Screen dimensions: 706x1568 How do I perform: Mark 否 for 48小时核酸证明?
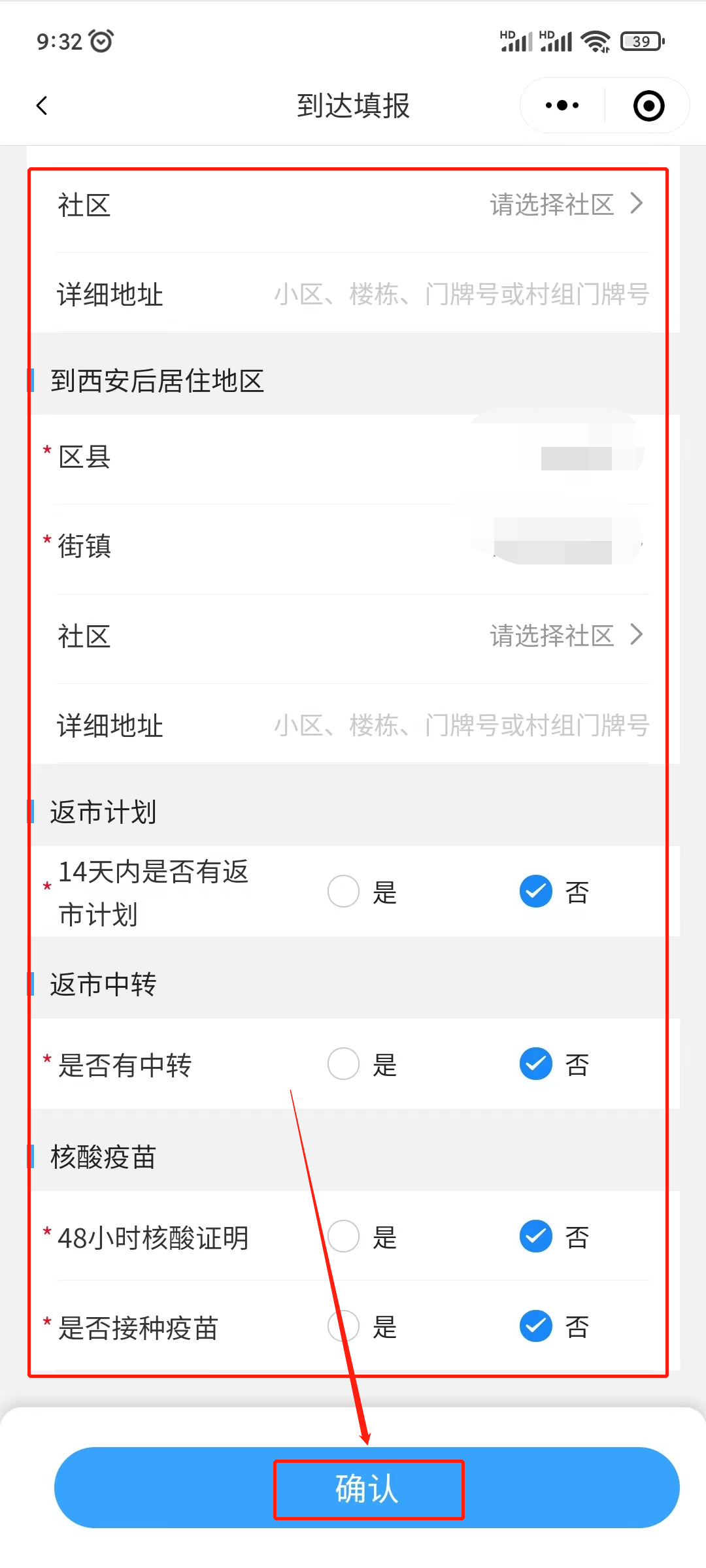(x=536, y=1236)
